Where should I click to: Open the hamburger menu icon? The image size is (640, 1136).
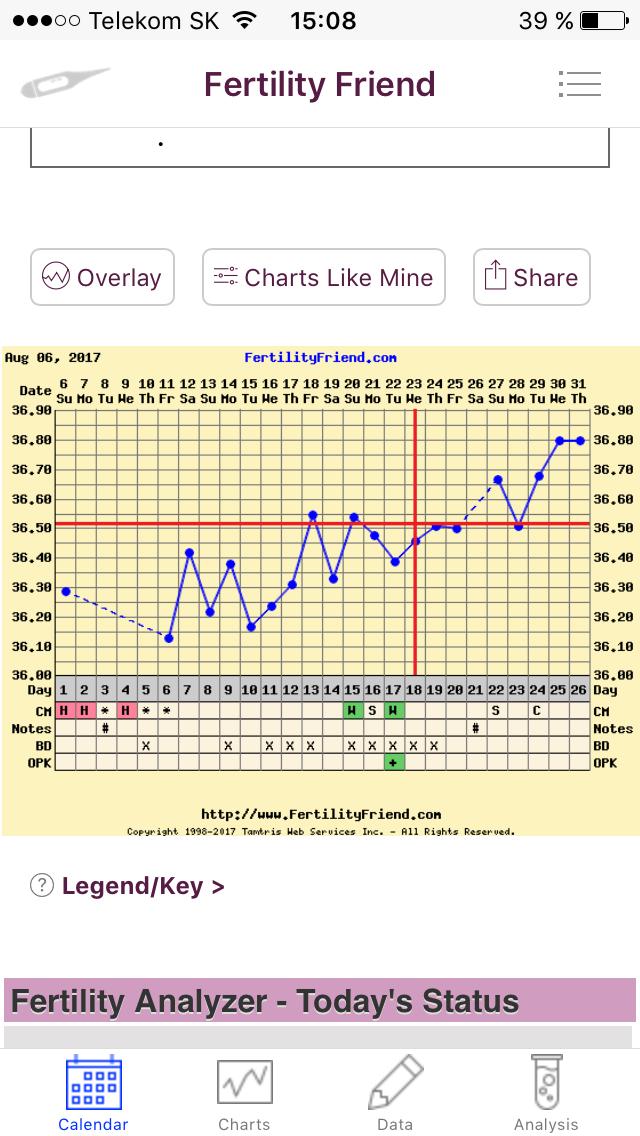pos(580,84)
